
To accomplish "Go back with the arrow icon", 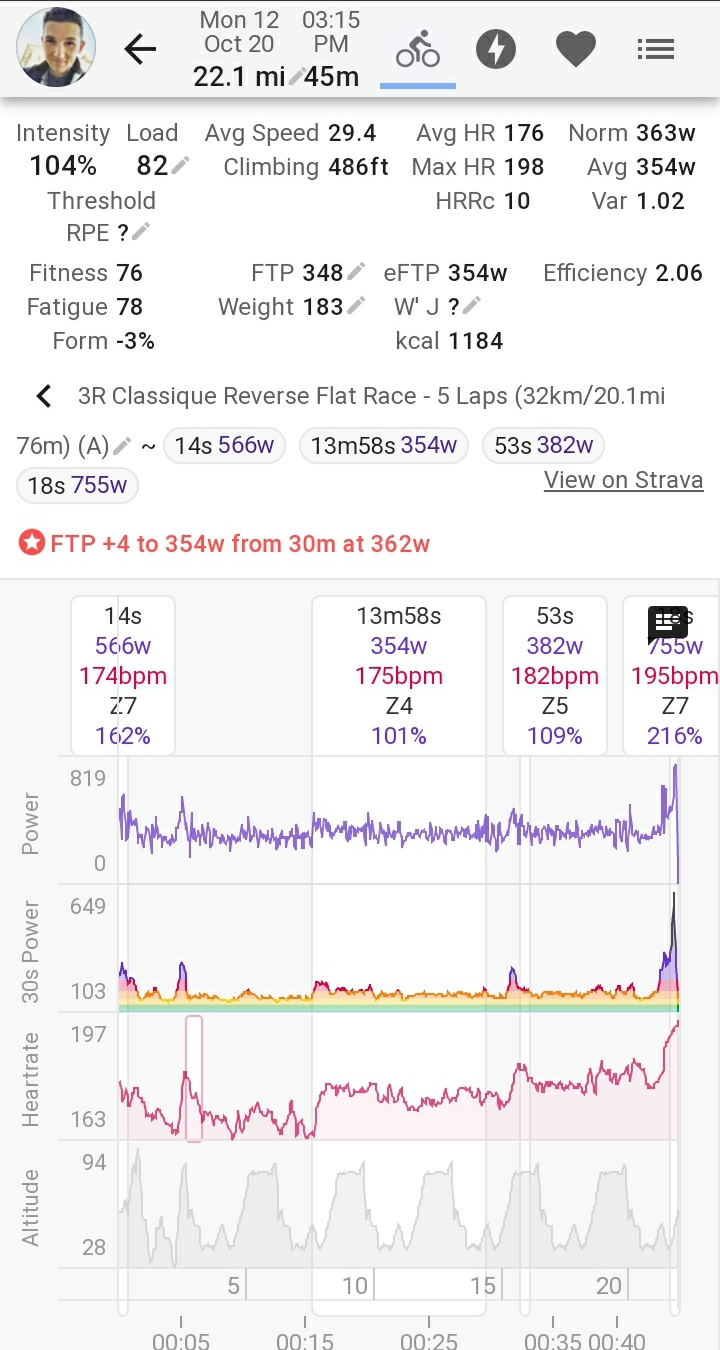I will point(141,49).
